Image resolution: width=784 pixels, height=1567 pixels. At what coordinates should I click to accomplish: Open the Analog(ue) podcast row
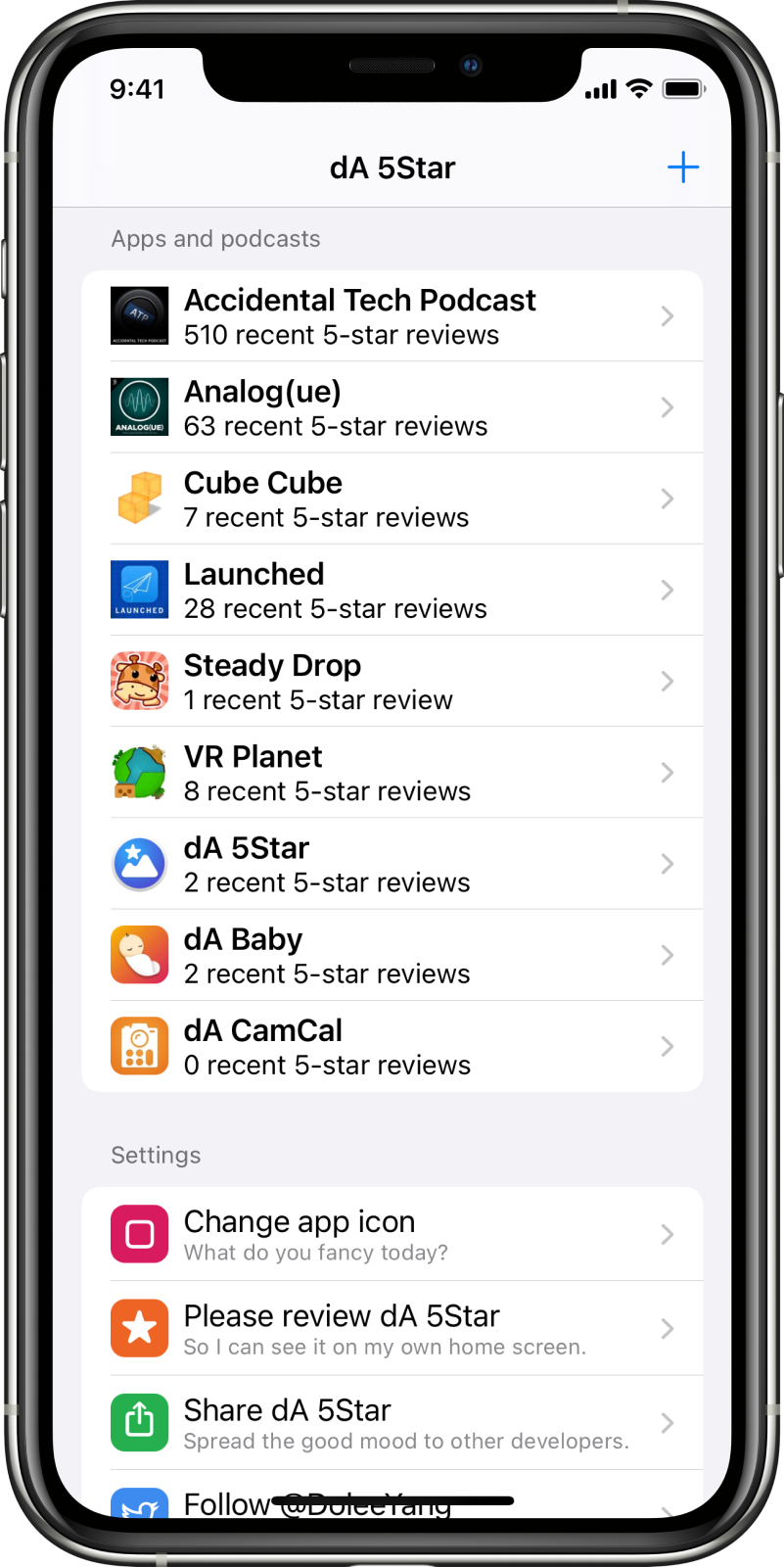coord(392,407)
